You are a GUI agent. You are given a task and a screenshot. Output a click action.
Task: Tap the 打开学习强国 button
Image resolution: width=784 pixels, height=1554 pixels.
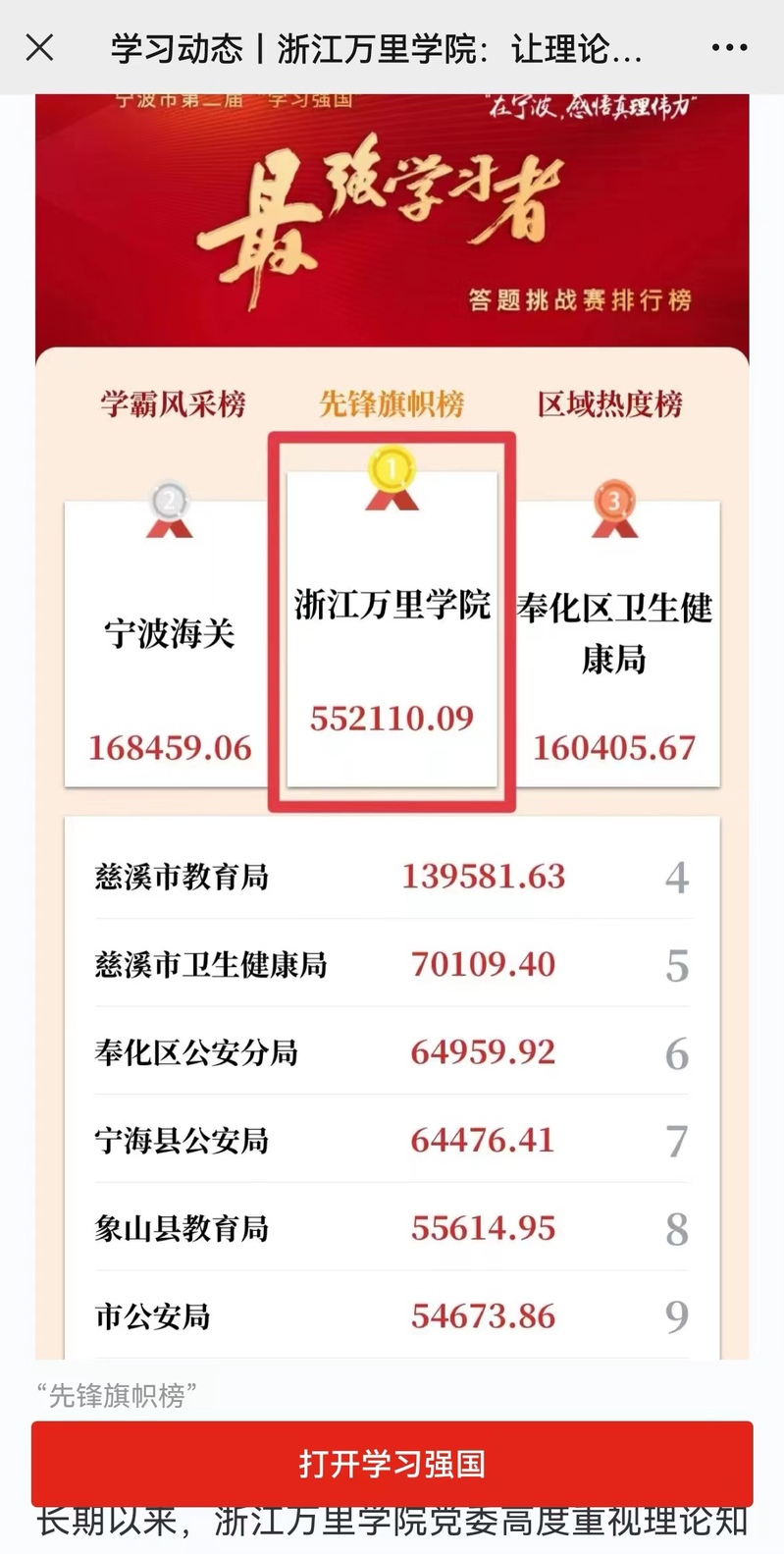pos(392,1464)
